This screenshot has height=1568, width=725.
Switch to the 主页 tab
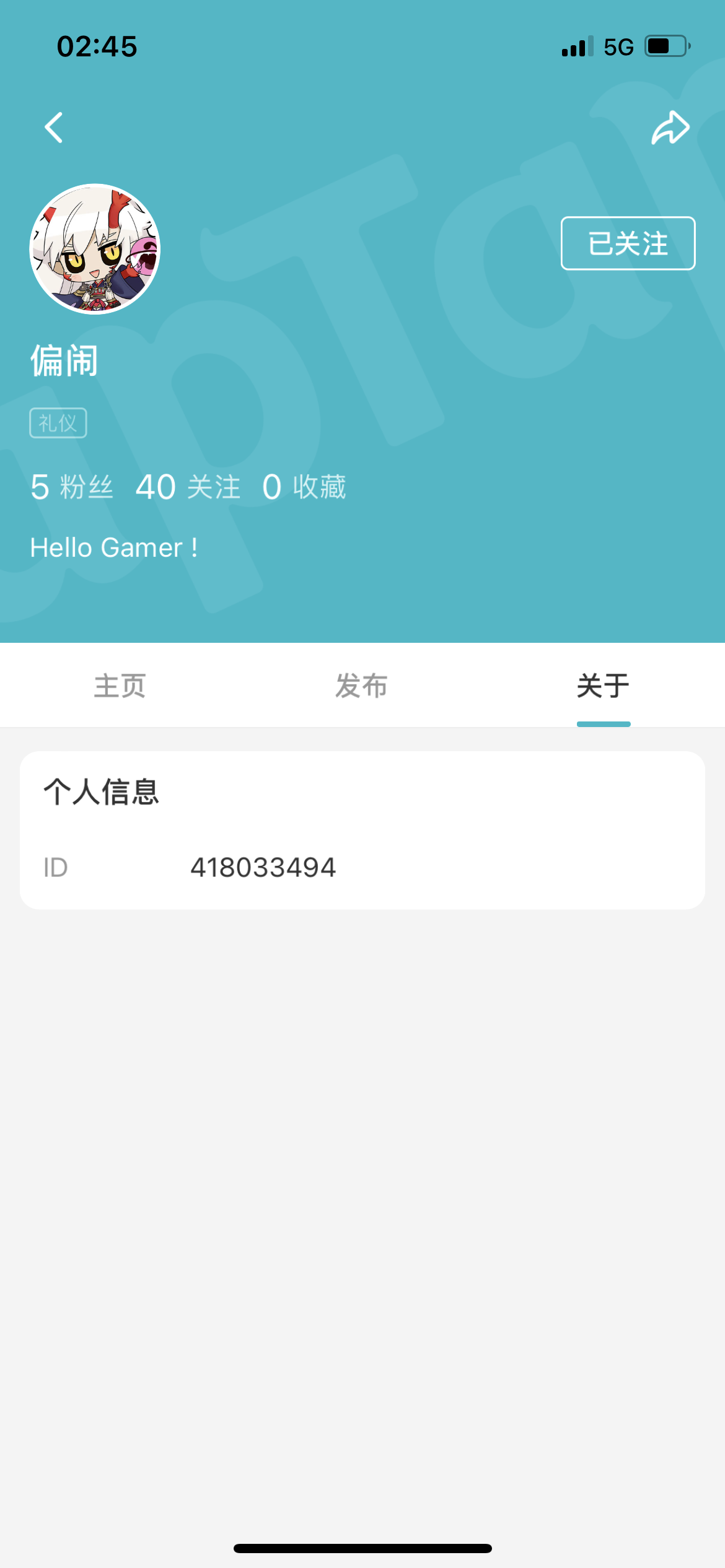coord(120,686)
